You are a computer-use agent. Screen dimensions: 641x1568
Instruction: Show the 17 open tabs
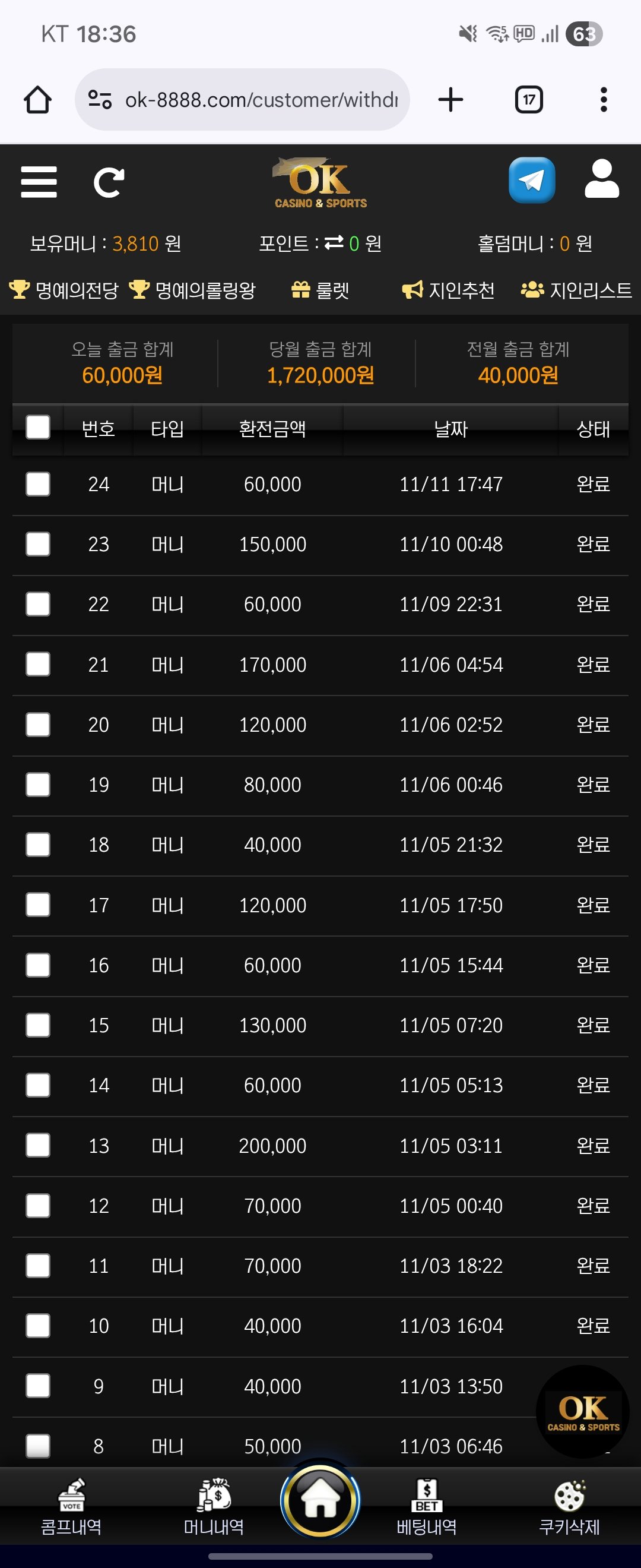528,100
